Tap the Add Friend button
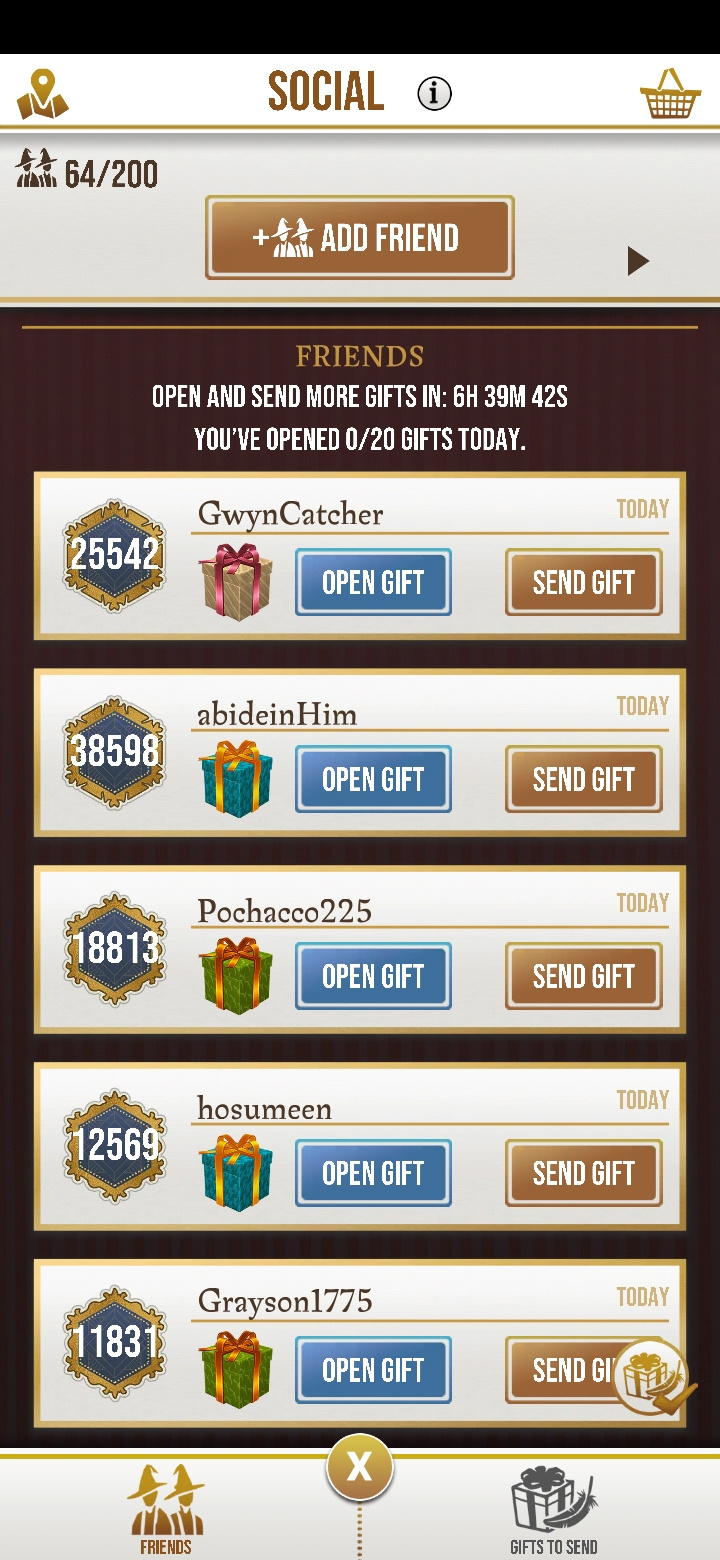The height and width of the screenshot is (1560, 720). click(x=360, y=238)
